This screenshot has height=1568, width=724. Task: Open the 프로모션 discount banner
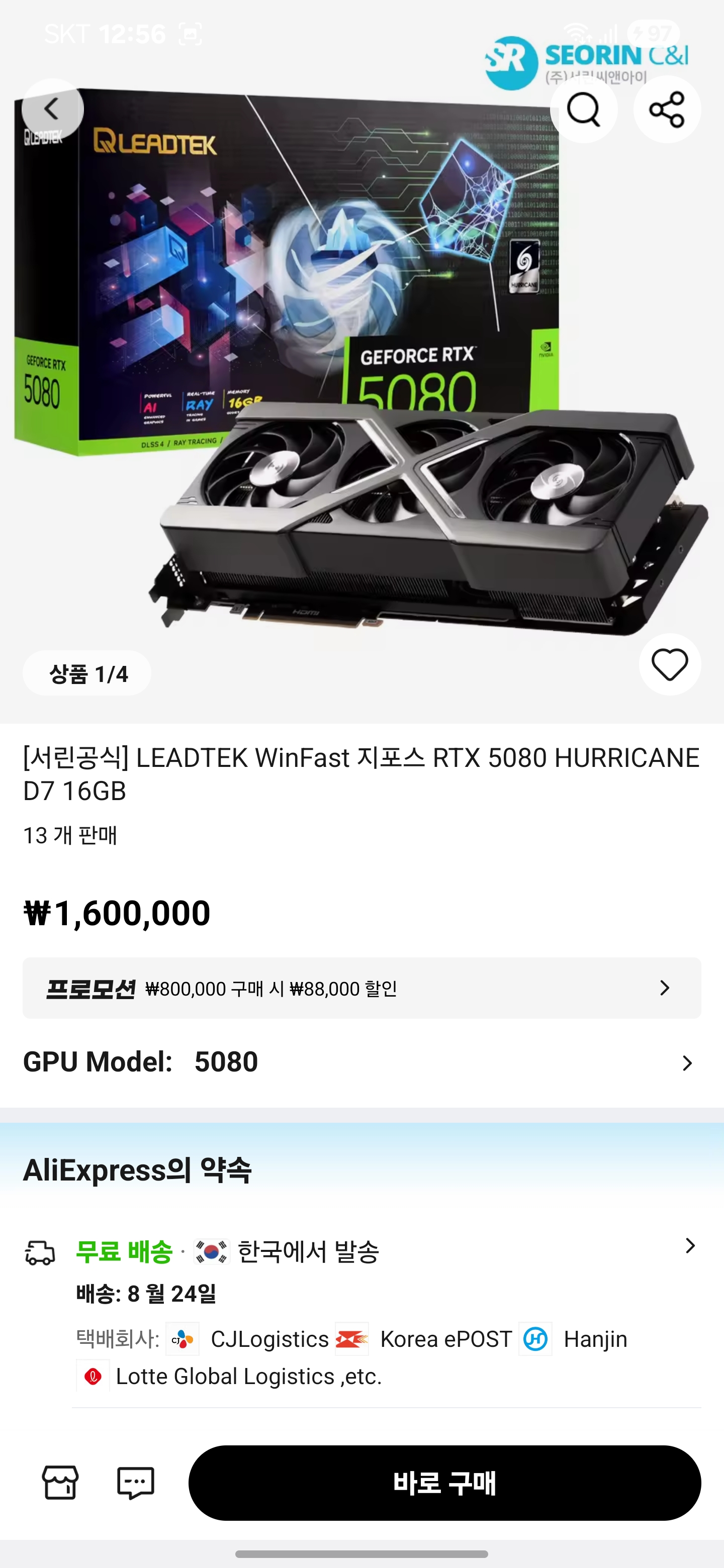(361, 988)
